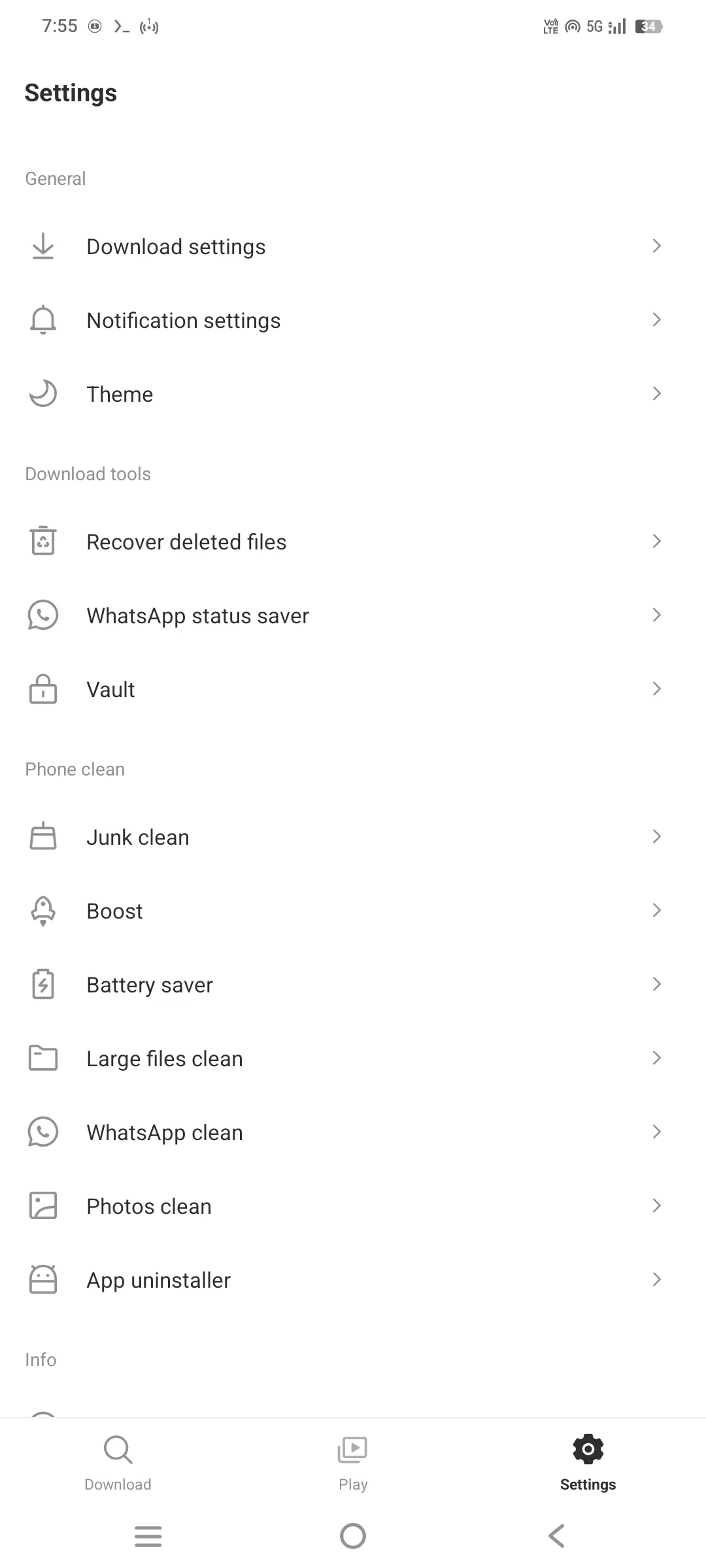Open the Photos clean icon
The width and height of the screenshot is (706, 1568).
43,1206
